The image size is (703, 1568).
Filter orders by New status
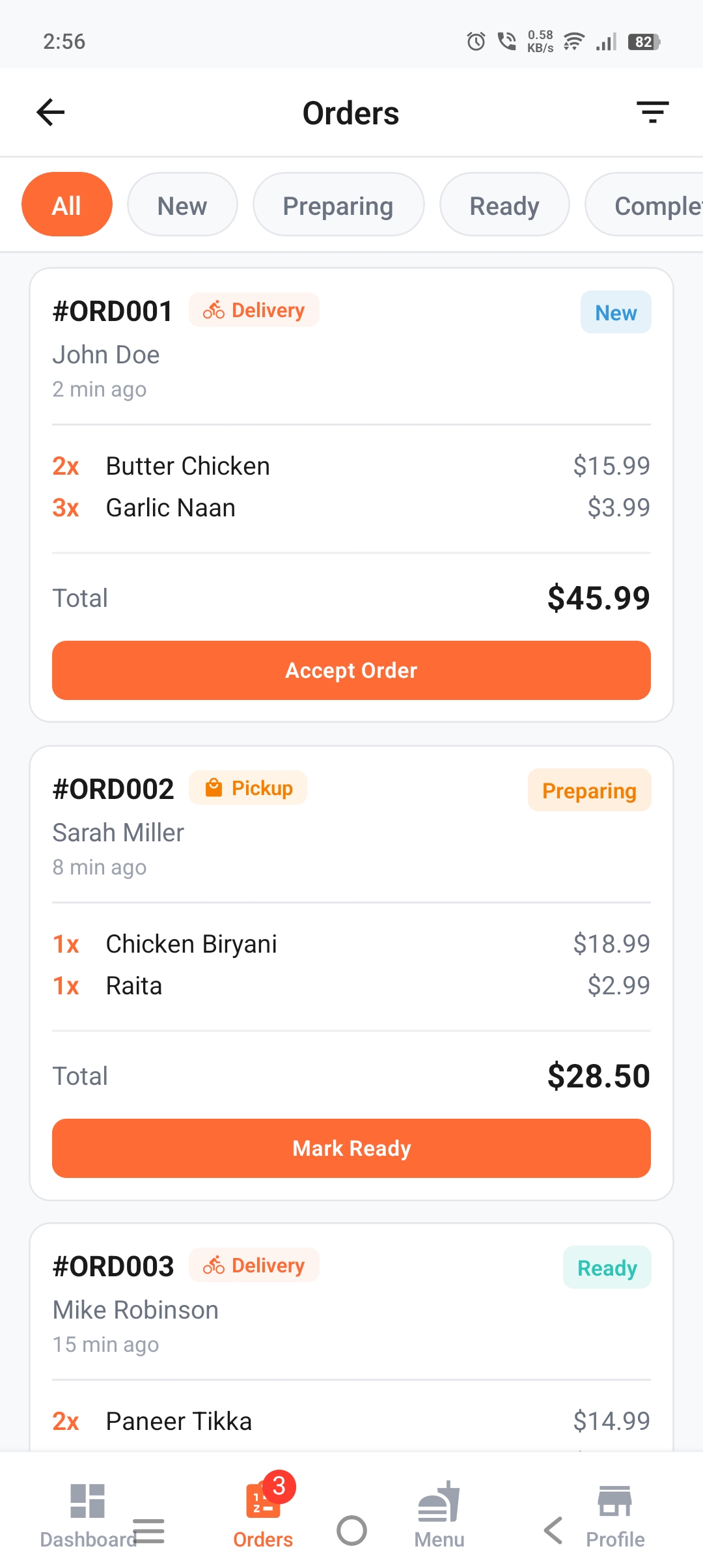point(182,205)
